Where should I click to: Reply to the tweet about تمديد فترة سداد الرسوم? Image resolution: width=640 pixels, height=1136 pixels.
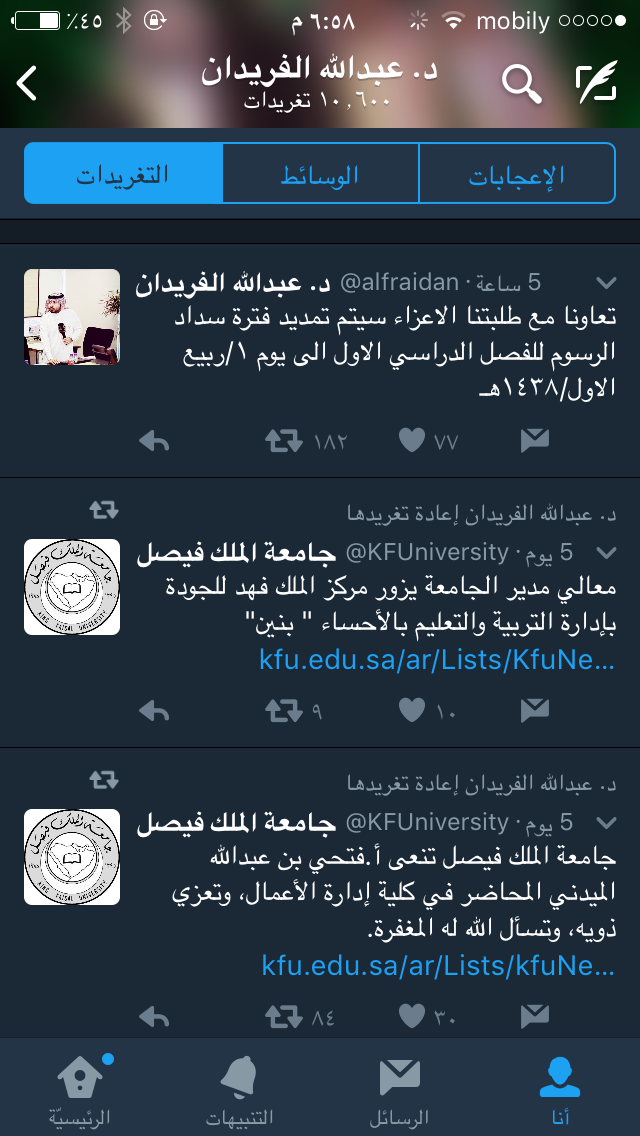pos(154,440)
